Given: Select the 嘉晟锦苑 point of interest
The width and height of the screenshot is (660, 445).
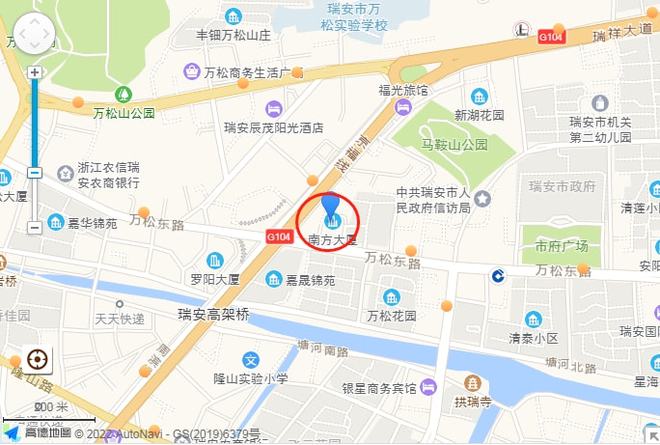Looking at the screenshot, I should click(x=273, y=280).
